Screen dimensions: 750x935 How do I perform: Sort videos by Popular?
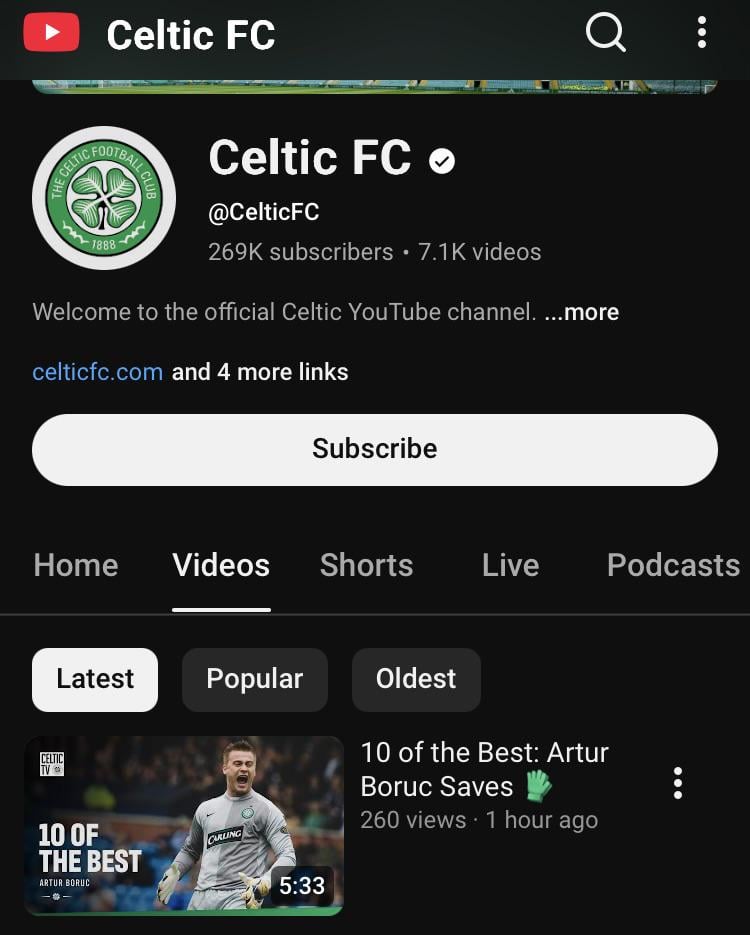(x=254, y=679)
